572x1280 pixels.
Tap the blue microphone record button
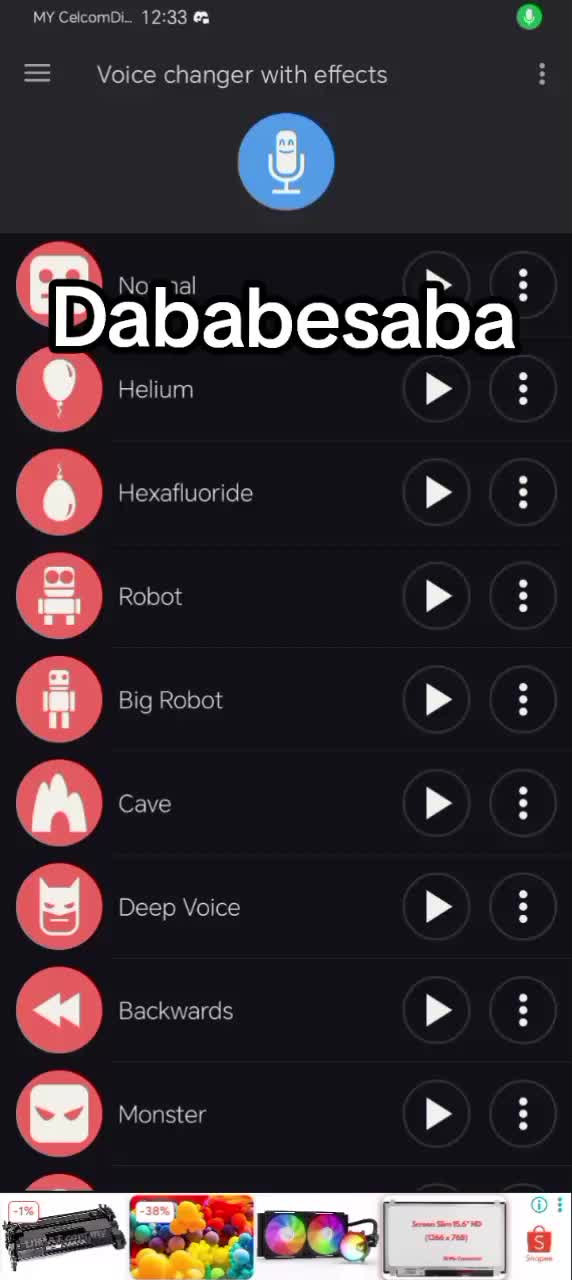coord(286,162)
